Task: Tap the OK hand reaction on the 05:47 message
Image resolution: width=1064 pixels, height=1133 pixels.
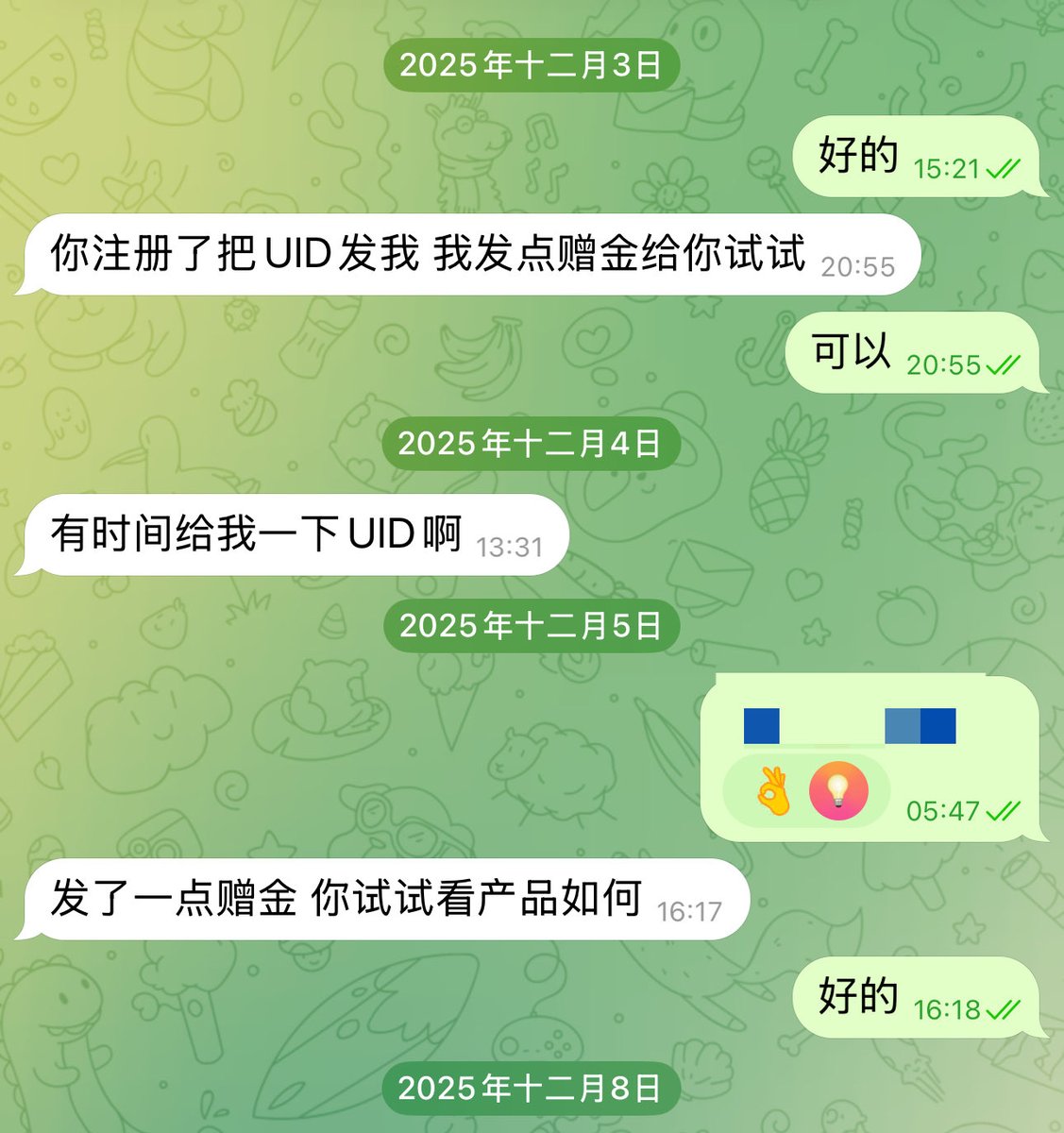Action: coord(773,791)
